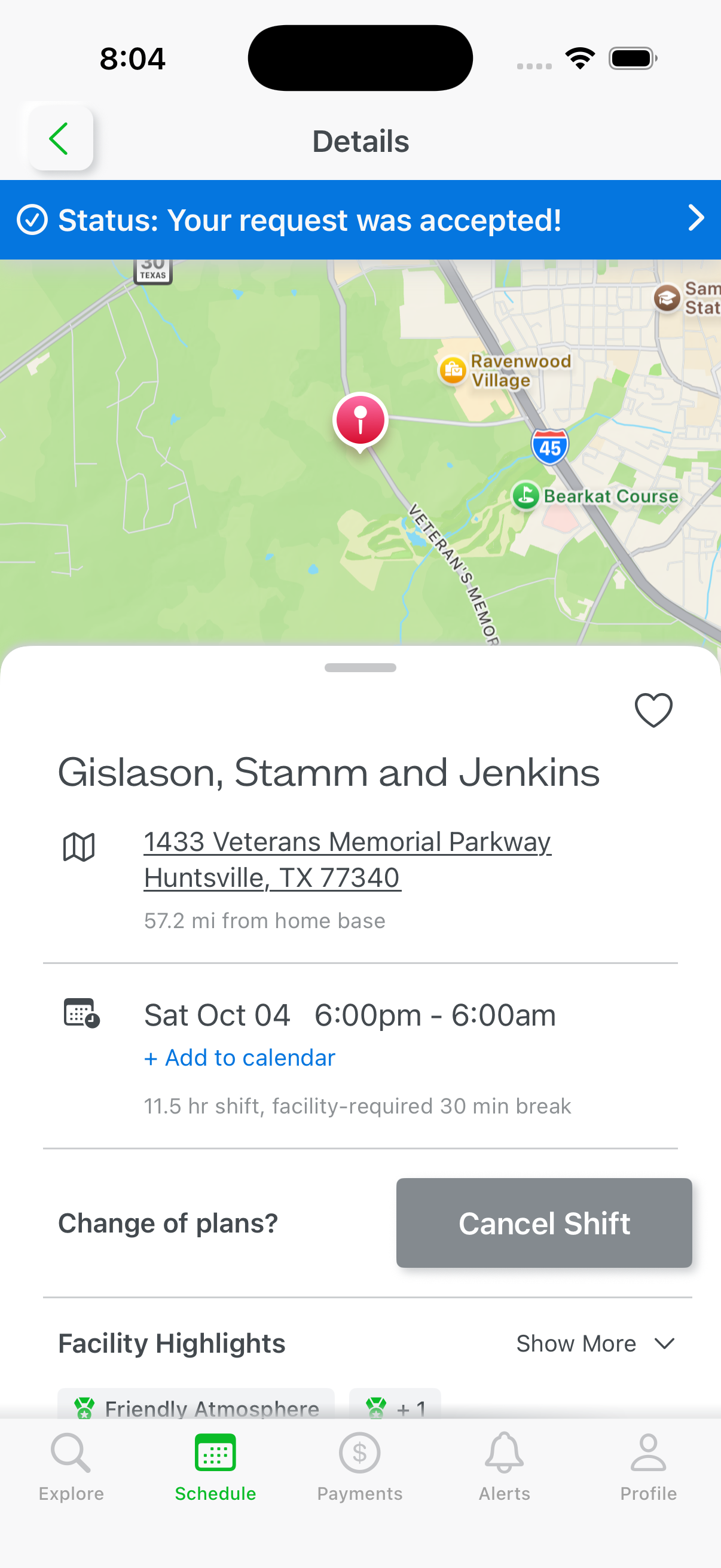The height and width of the screenshot is (1568, 721).
Task: Cancel the shift
Action: coord(543,1223)
